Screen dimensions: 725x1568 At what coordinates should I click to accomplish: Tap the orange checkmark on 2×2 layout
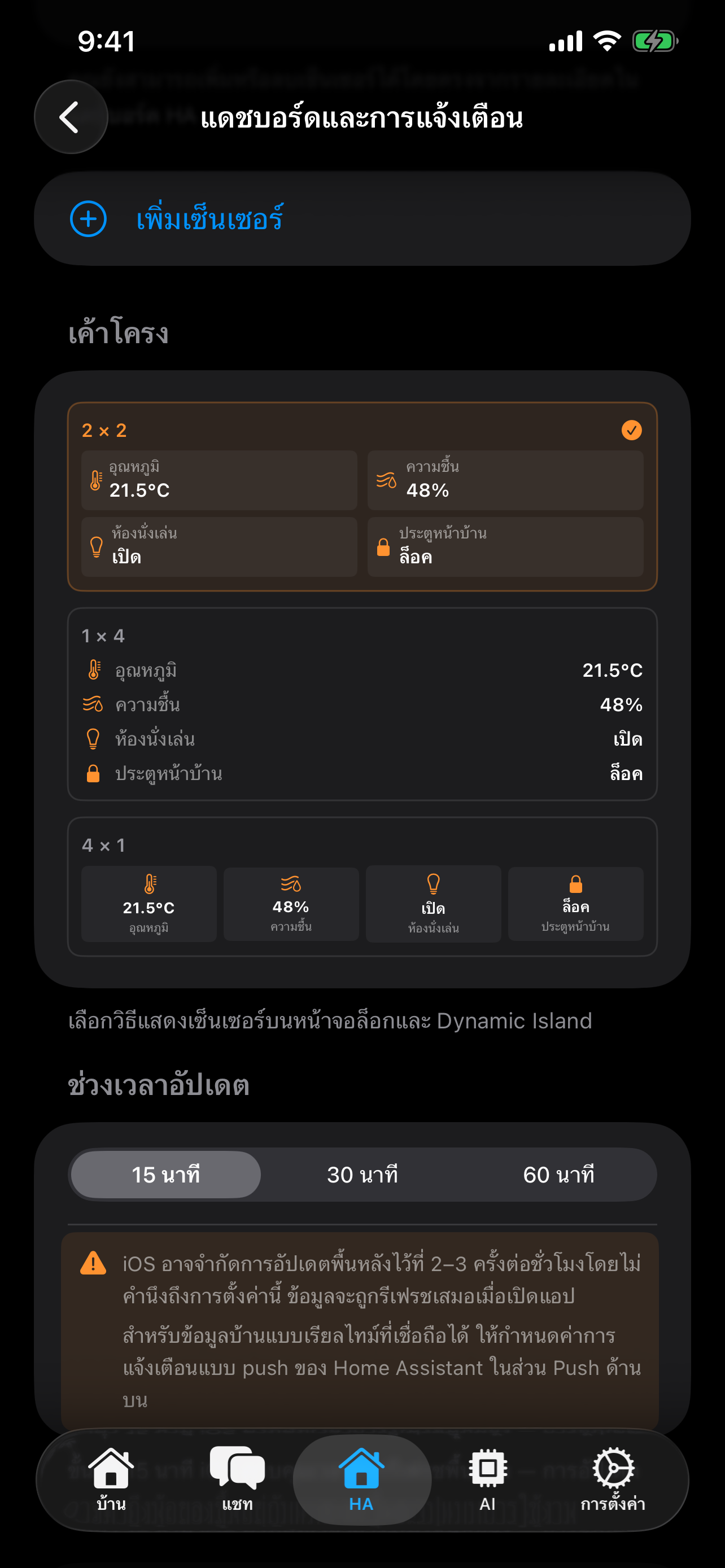pos(631,430)
